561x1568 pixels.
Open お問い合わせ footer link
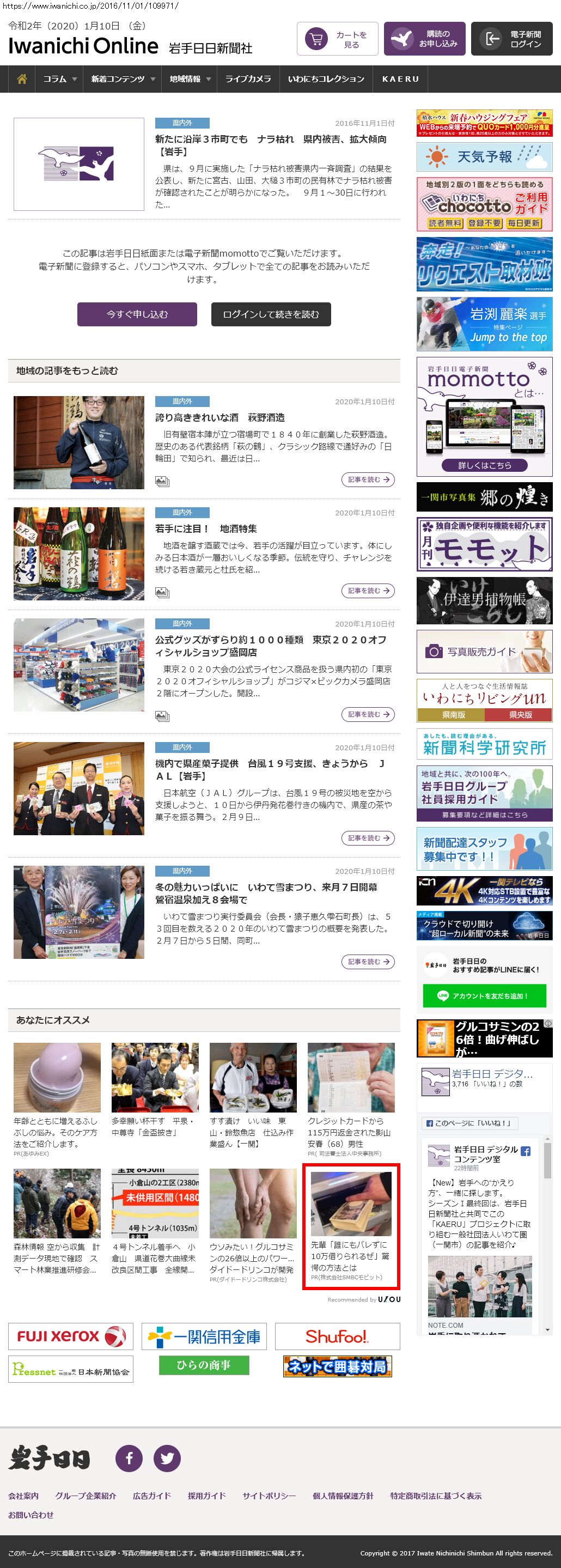(31, 1515)
